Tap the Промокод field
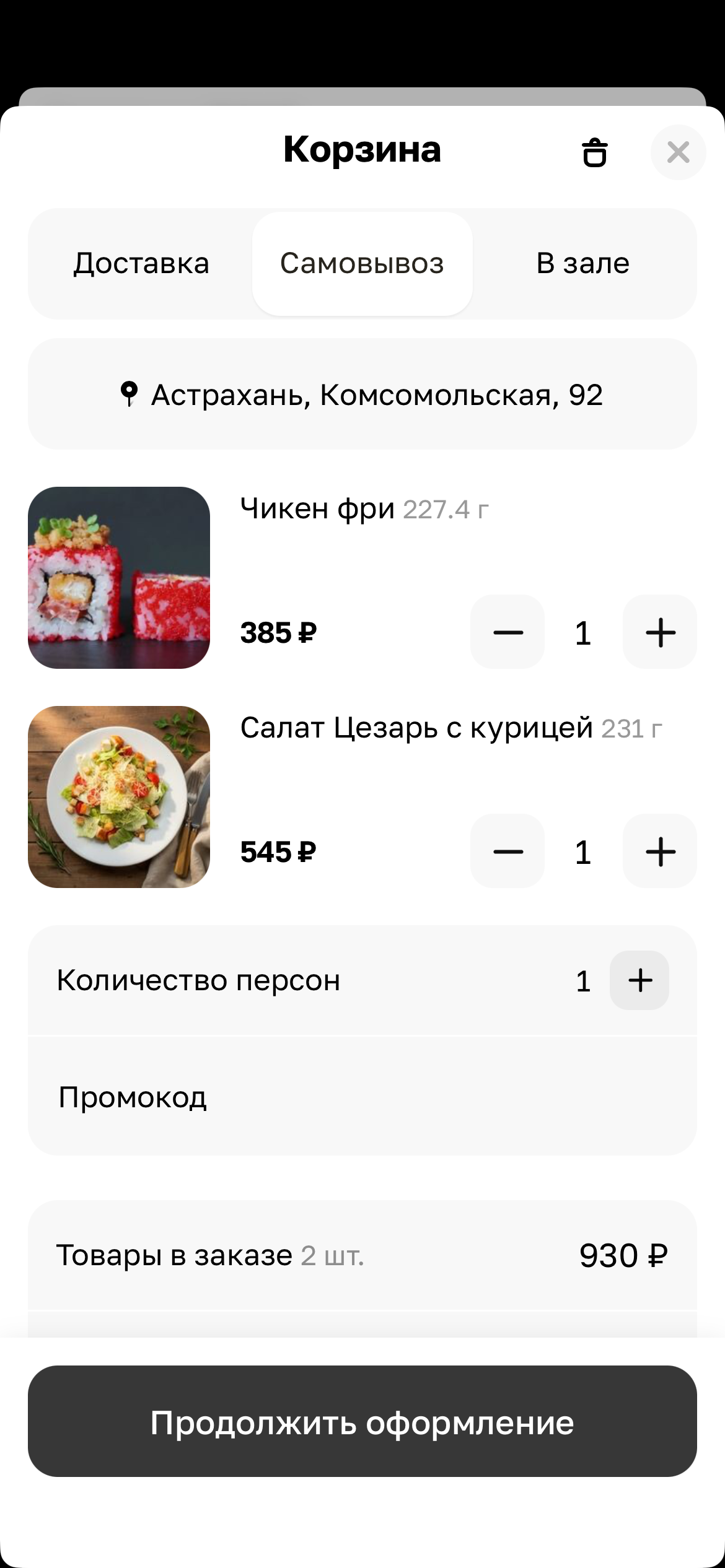The image size is (725, 1568). tap(362, 1097)
